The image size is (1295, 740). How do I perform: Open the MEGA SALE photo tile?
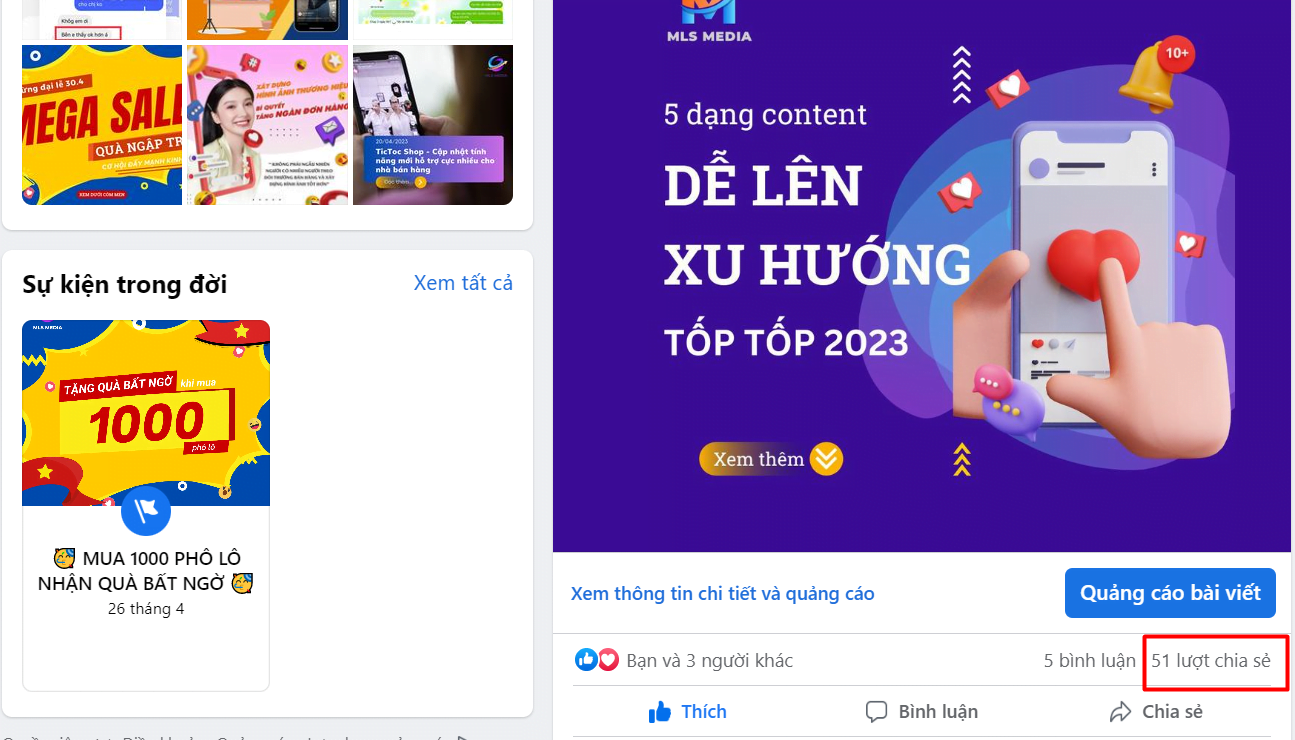102,125
